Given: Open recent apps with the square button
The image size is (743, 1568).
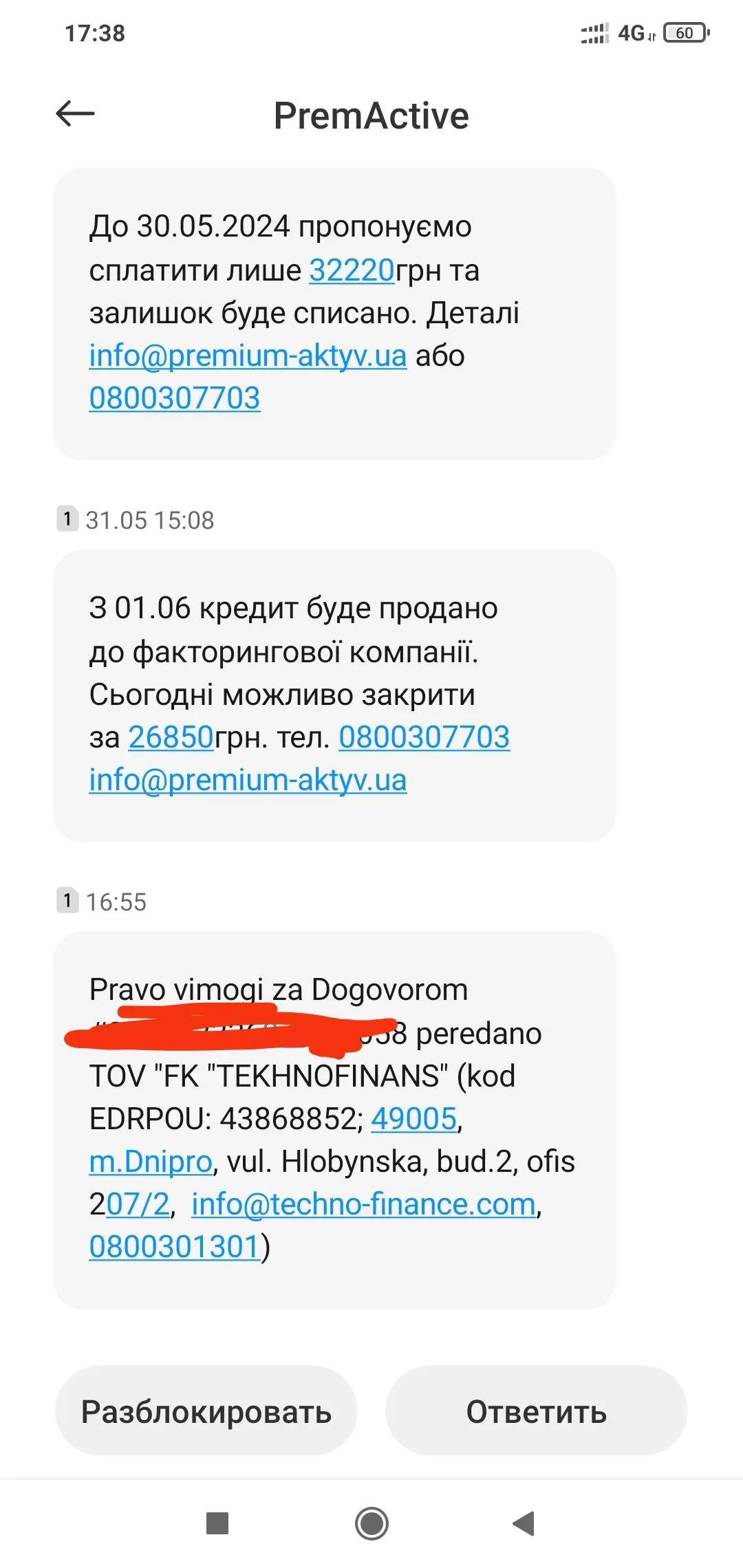Looking at the screenshot, I should point(217,1523).
